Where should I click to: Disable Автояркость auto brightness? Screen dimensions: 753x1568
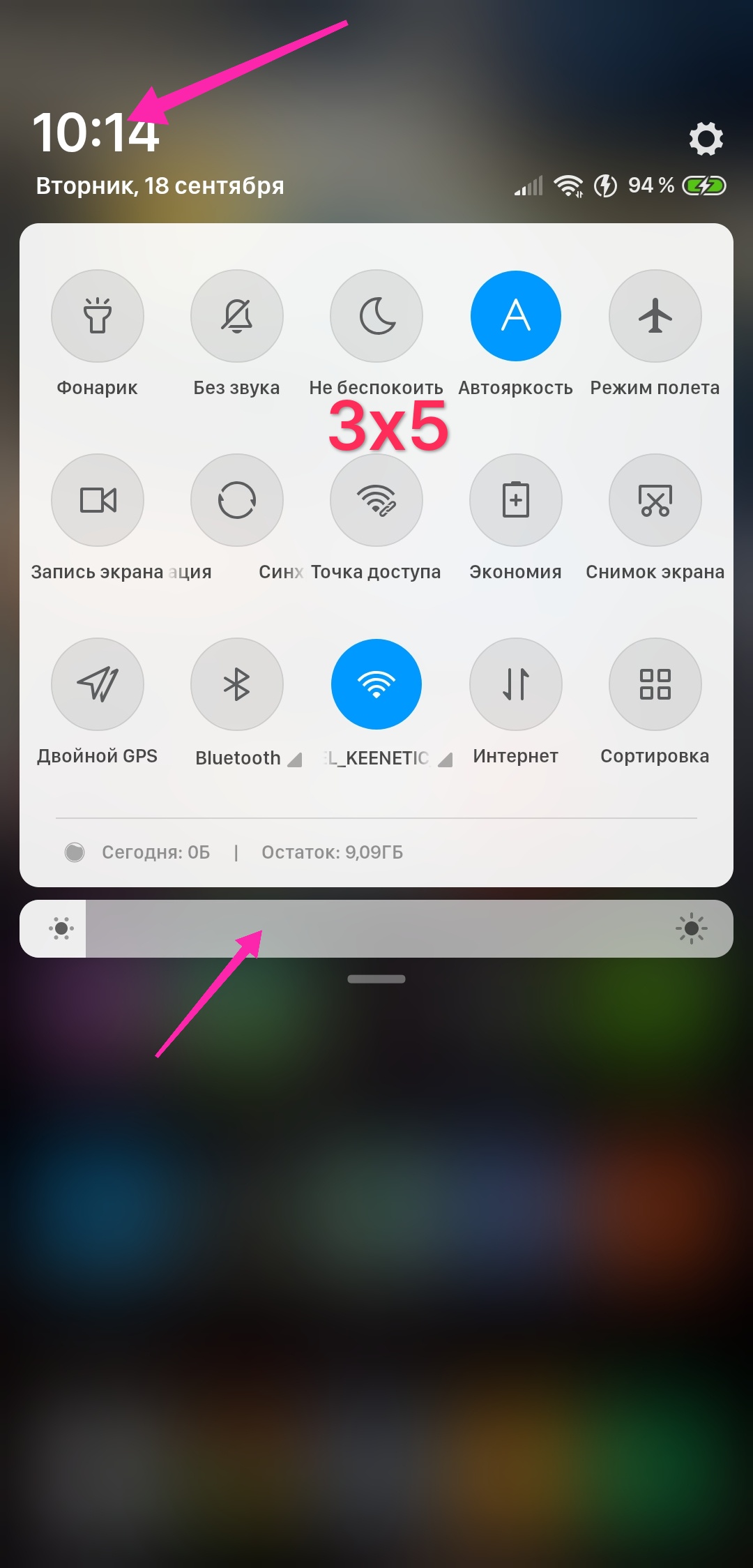(x=516, y=316)
